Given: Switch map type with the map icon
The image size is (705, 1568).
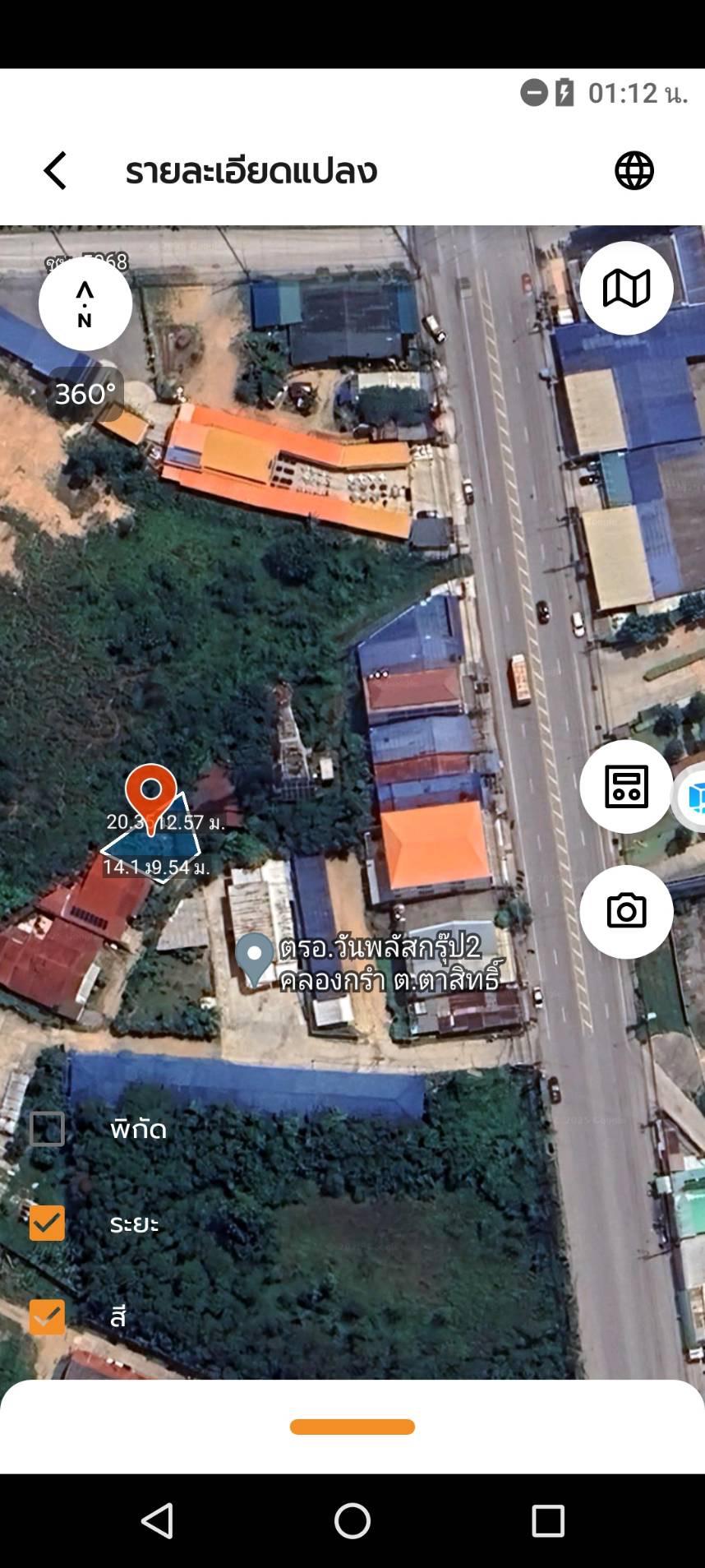Looking at the screenshot, I should [626, 288].
